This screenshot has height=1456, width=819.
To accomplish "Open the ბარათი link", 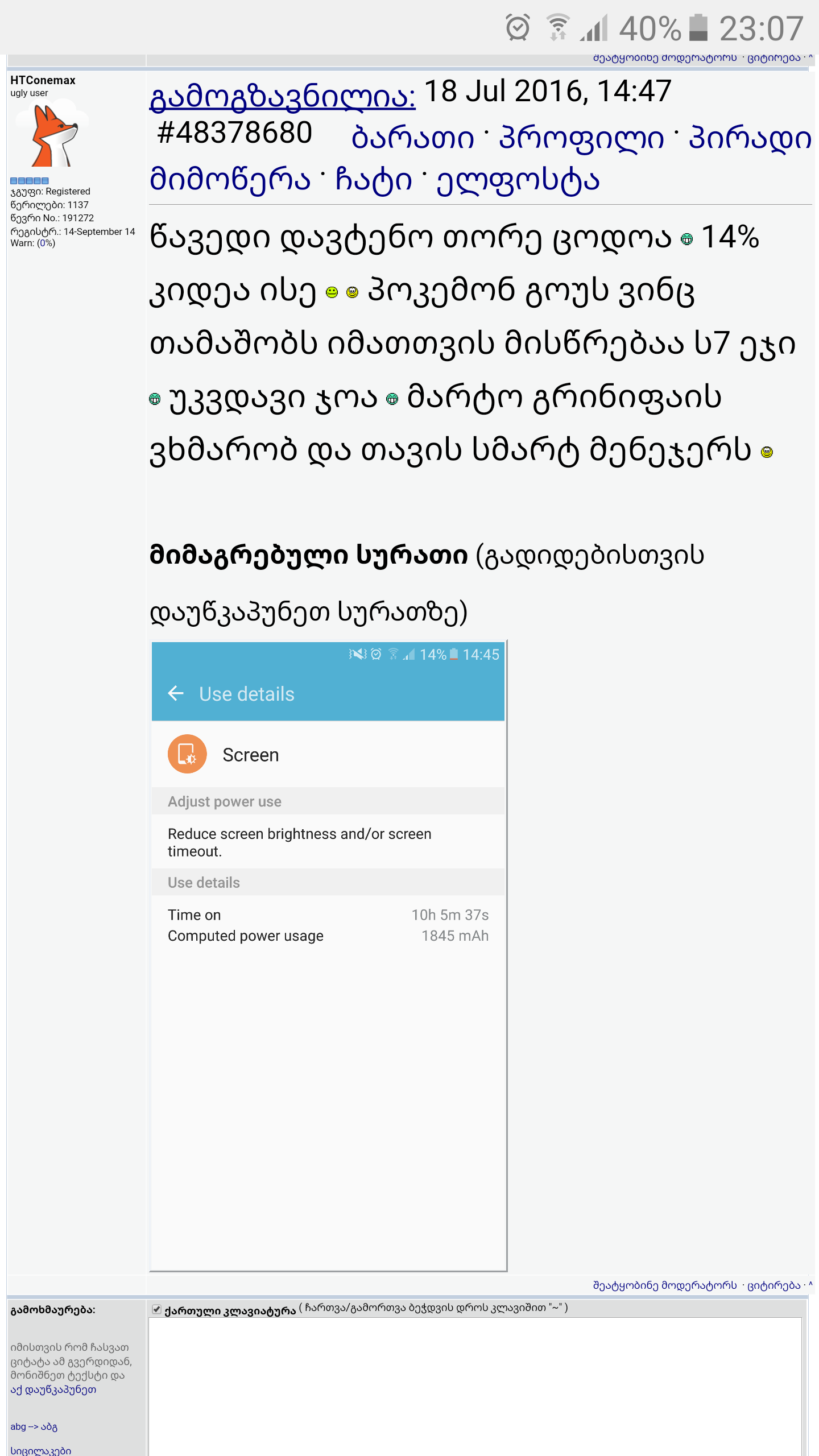I will 412,138.
